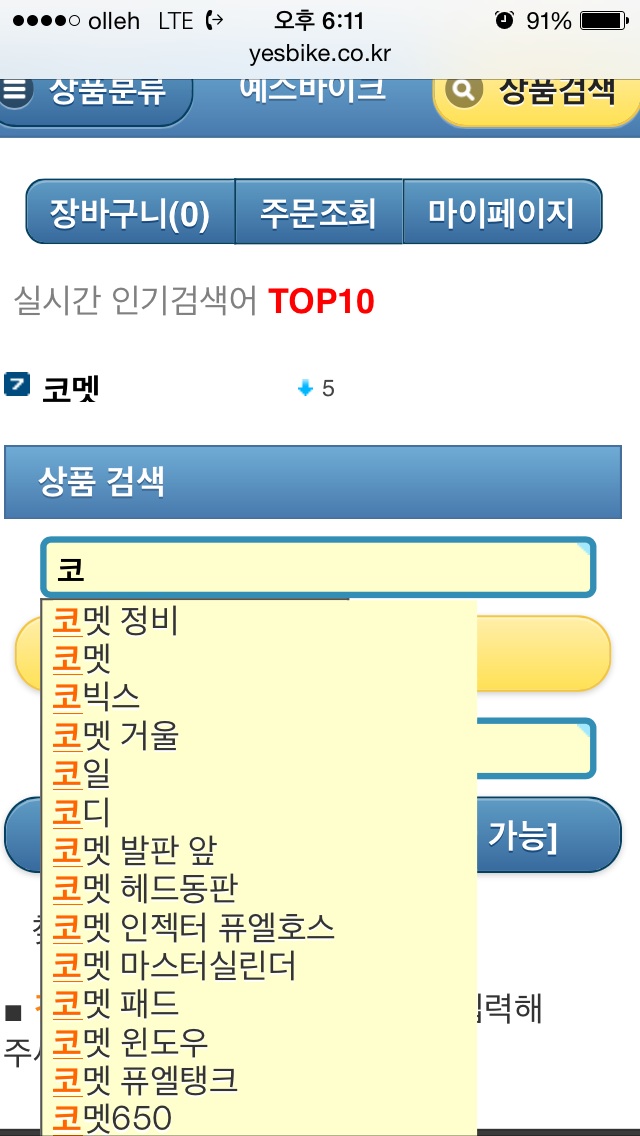The height and width of the screenshot is (1136, 640).
Task: Choose suggestion 코디
Action: coord(82,812)
